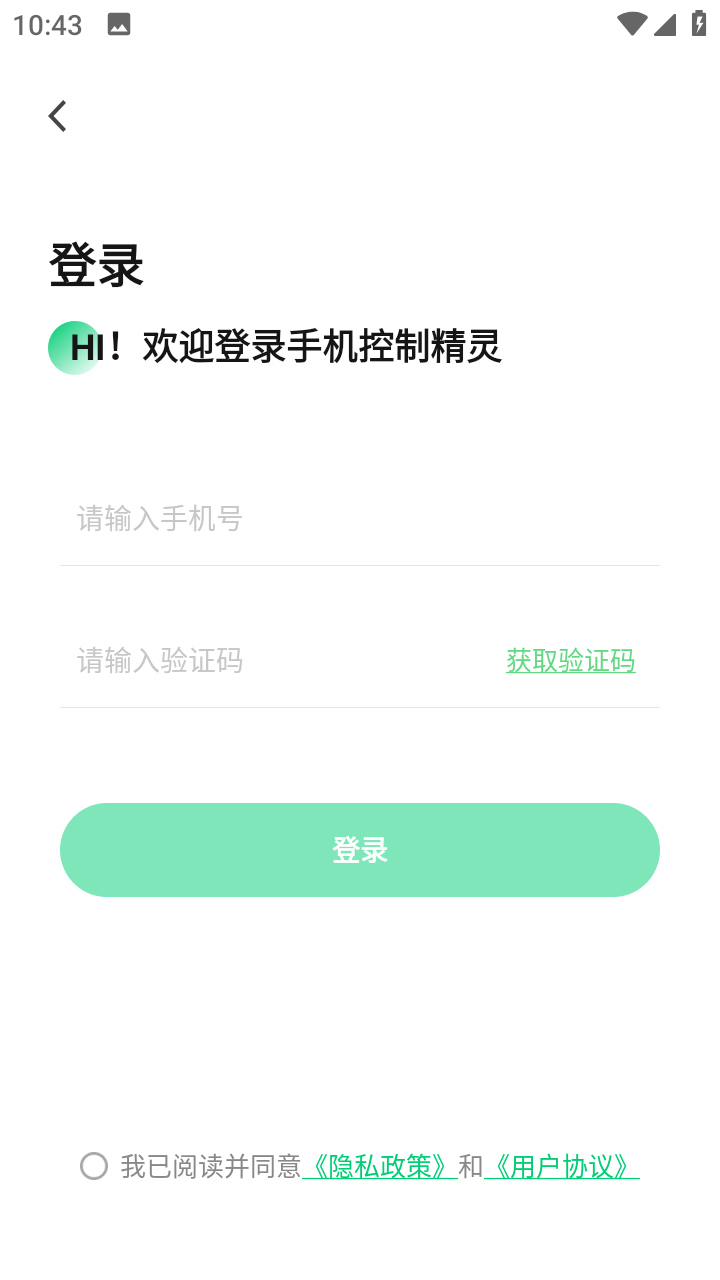The height and width of the screenshot is (1280, 720).
Task: Tap the charging battery icon in status bar
Action: (x=698, y=24)
